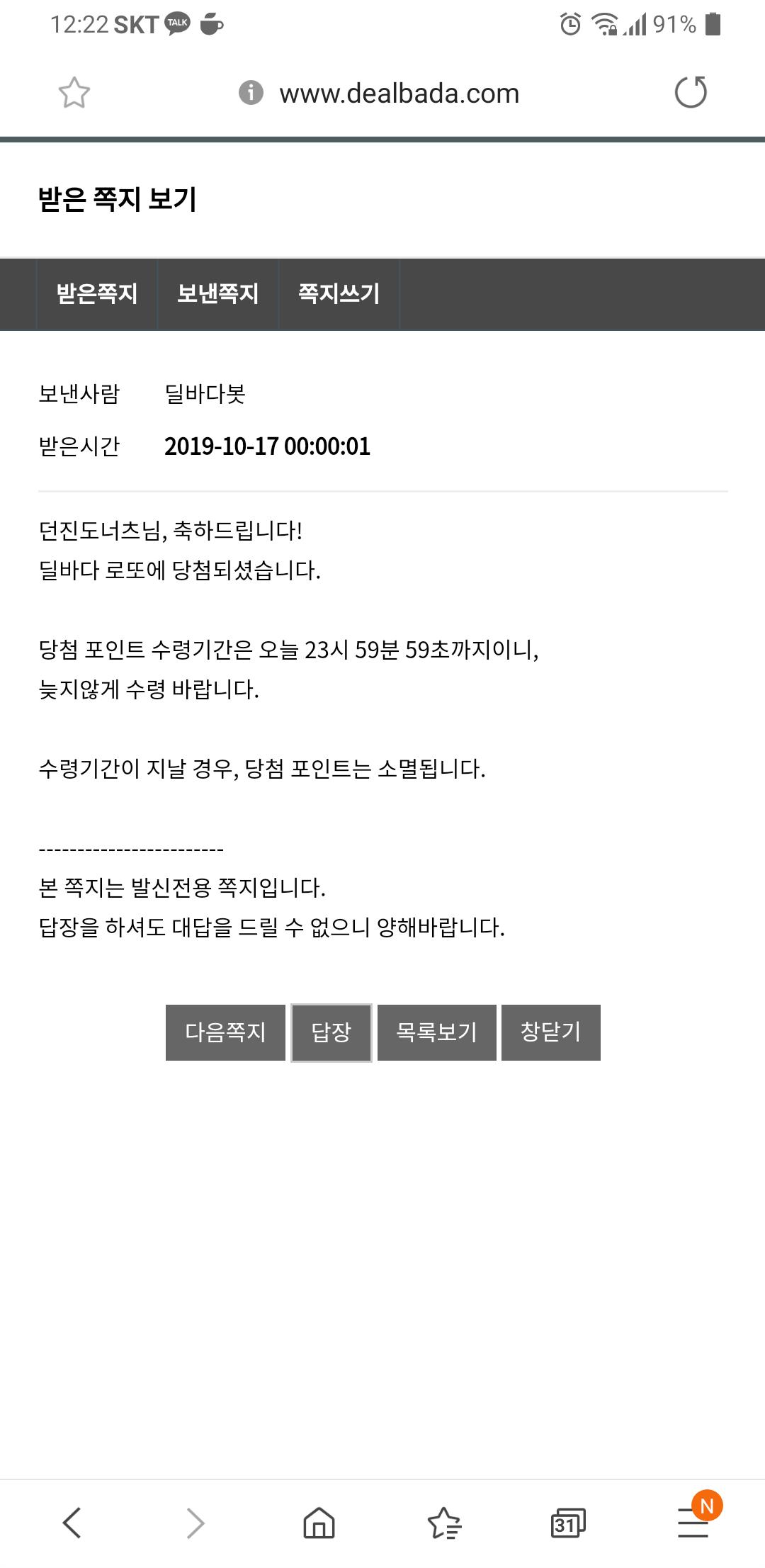Open the tab switcher showing 31 tabs
This screenshot has height=1568, width=765.
[x=567, y=1522]
